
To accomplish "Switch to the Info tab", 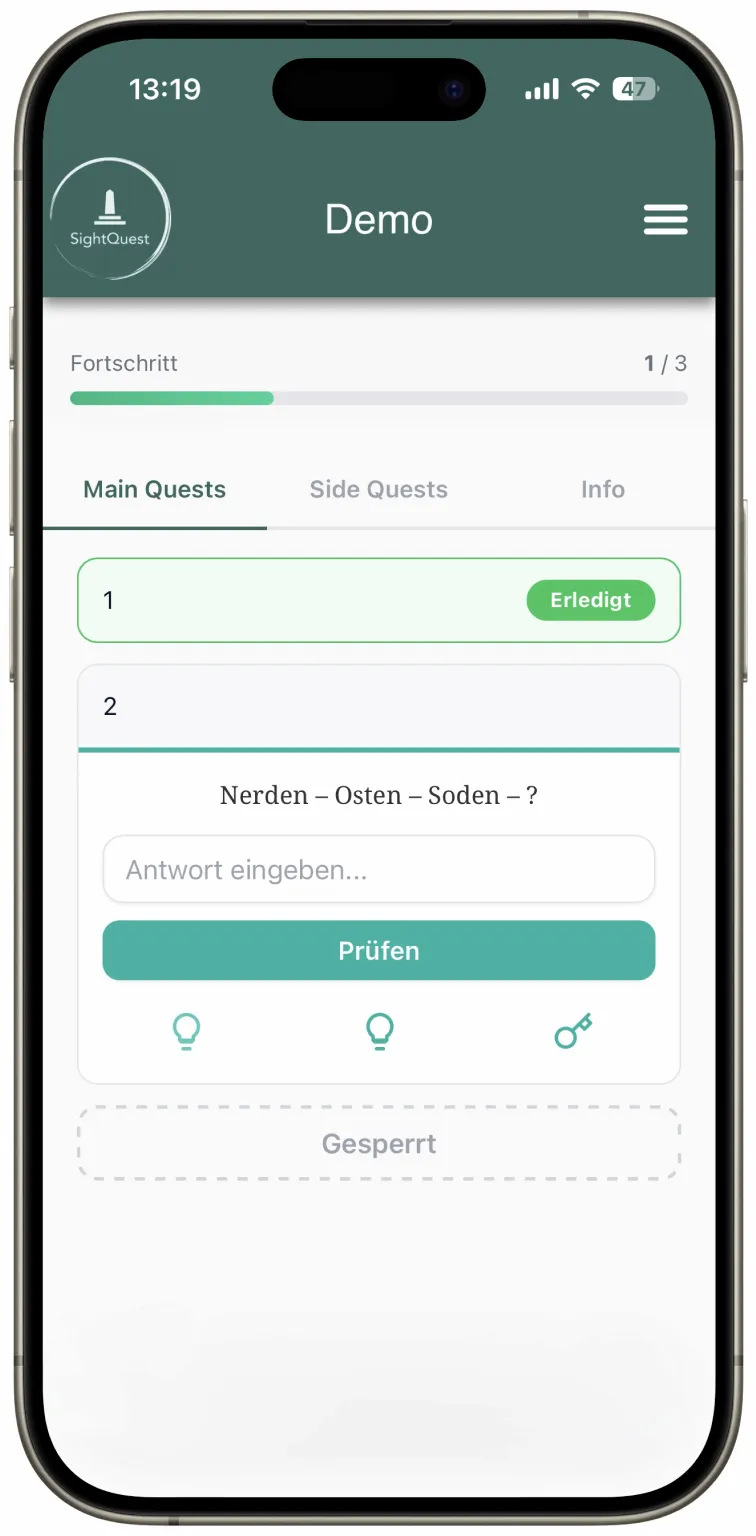I will (602, 489).
